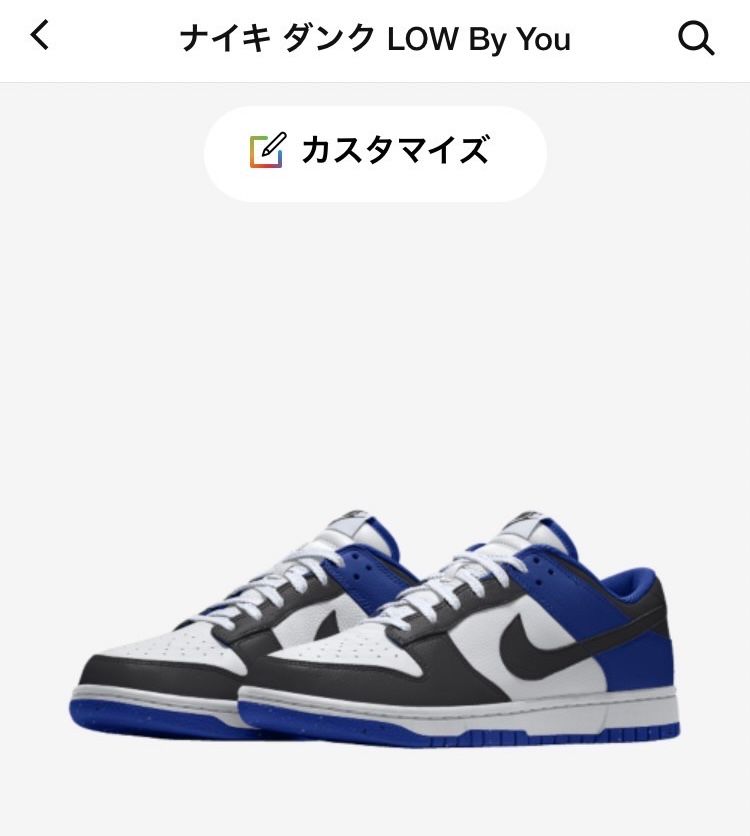Click the white rounded customize pill button
The image size is (750, 836).
375,152
